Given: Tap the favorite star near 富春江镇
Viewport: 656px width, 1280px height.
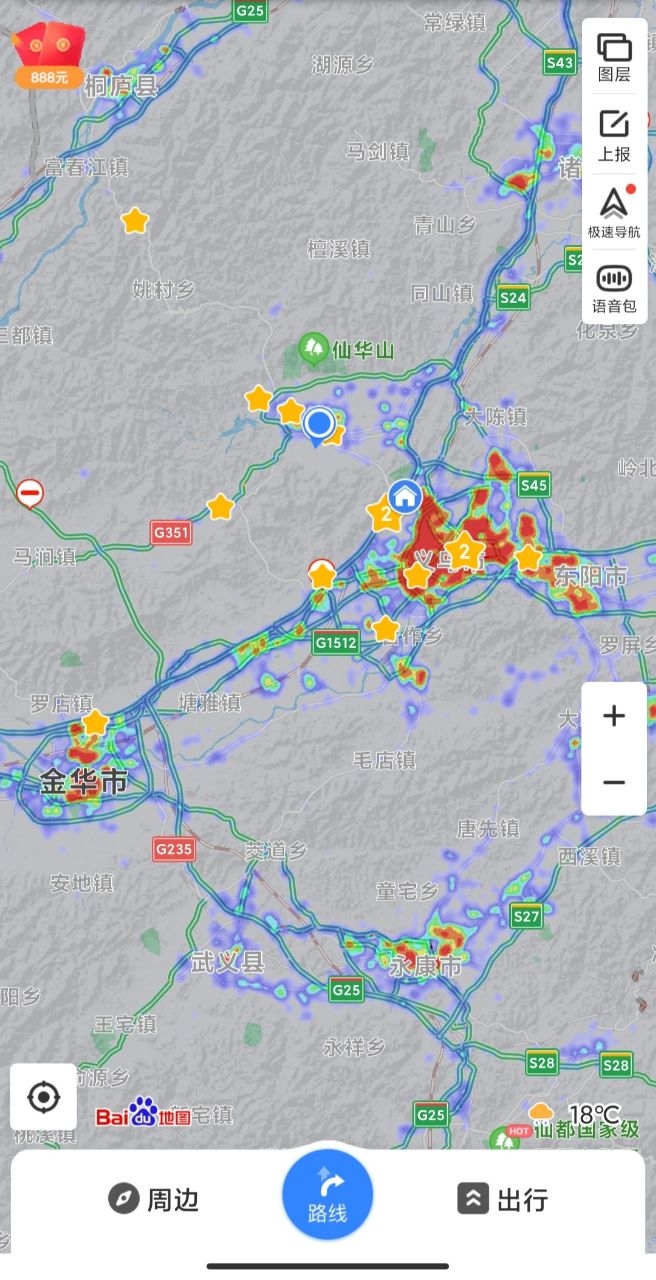Looking at the screenshot, I should (x=135, y=221).
